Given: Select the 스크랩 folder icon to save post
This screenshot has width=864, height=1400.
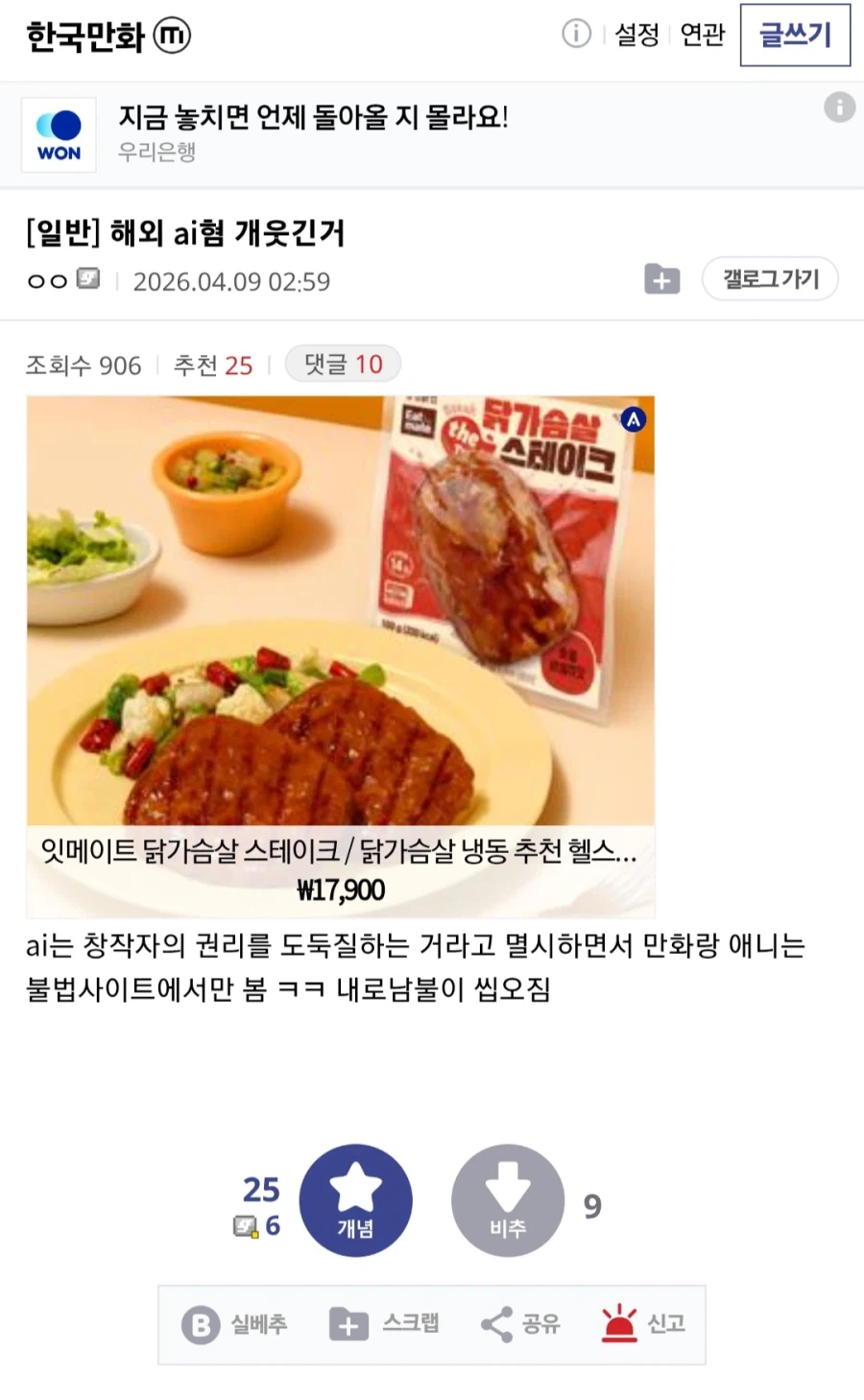Looking at the screenshot, I should (x=348, y=1323).
